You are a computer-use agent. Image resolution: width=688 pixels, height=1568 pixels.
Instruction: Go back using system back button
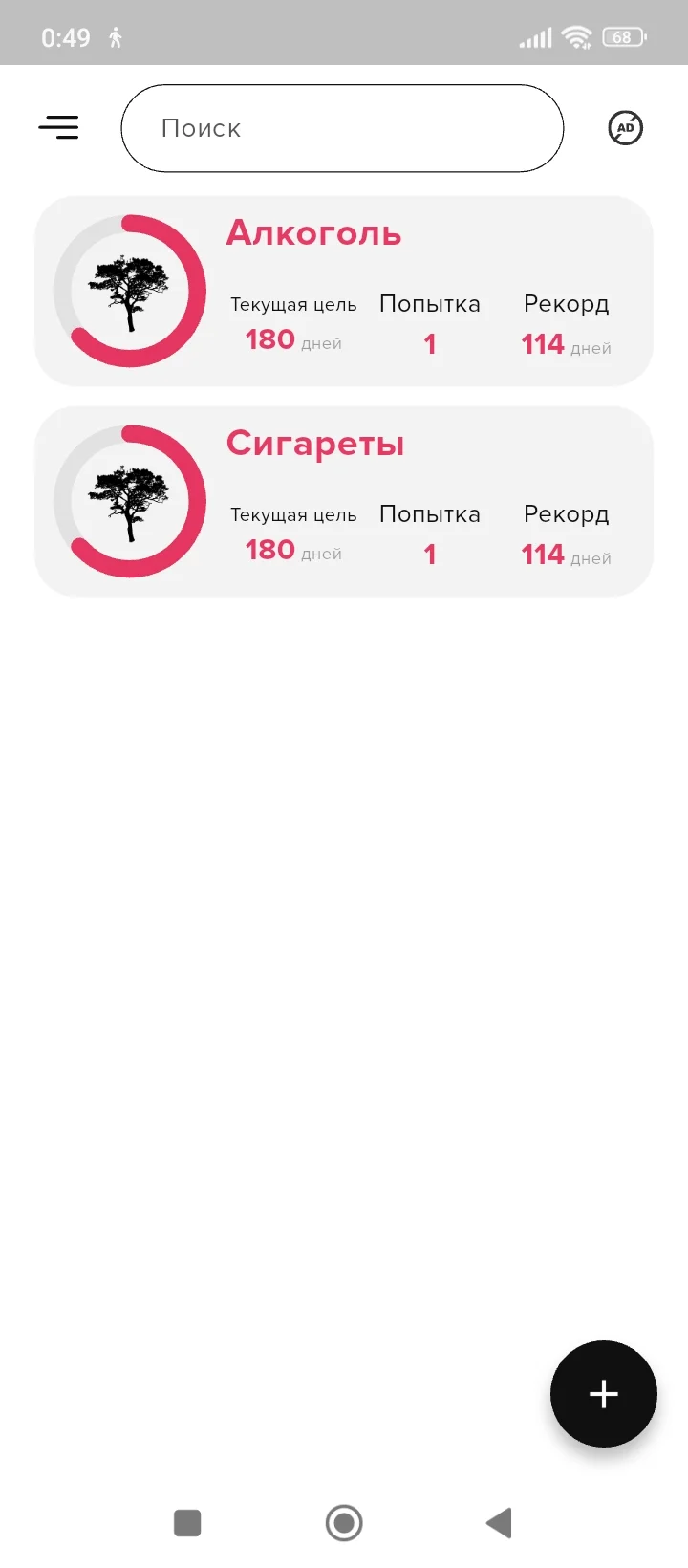(x=500, y=1523)
